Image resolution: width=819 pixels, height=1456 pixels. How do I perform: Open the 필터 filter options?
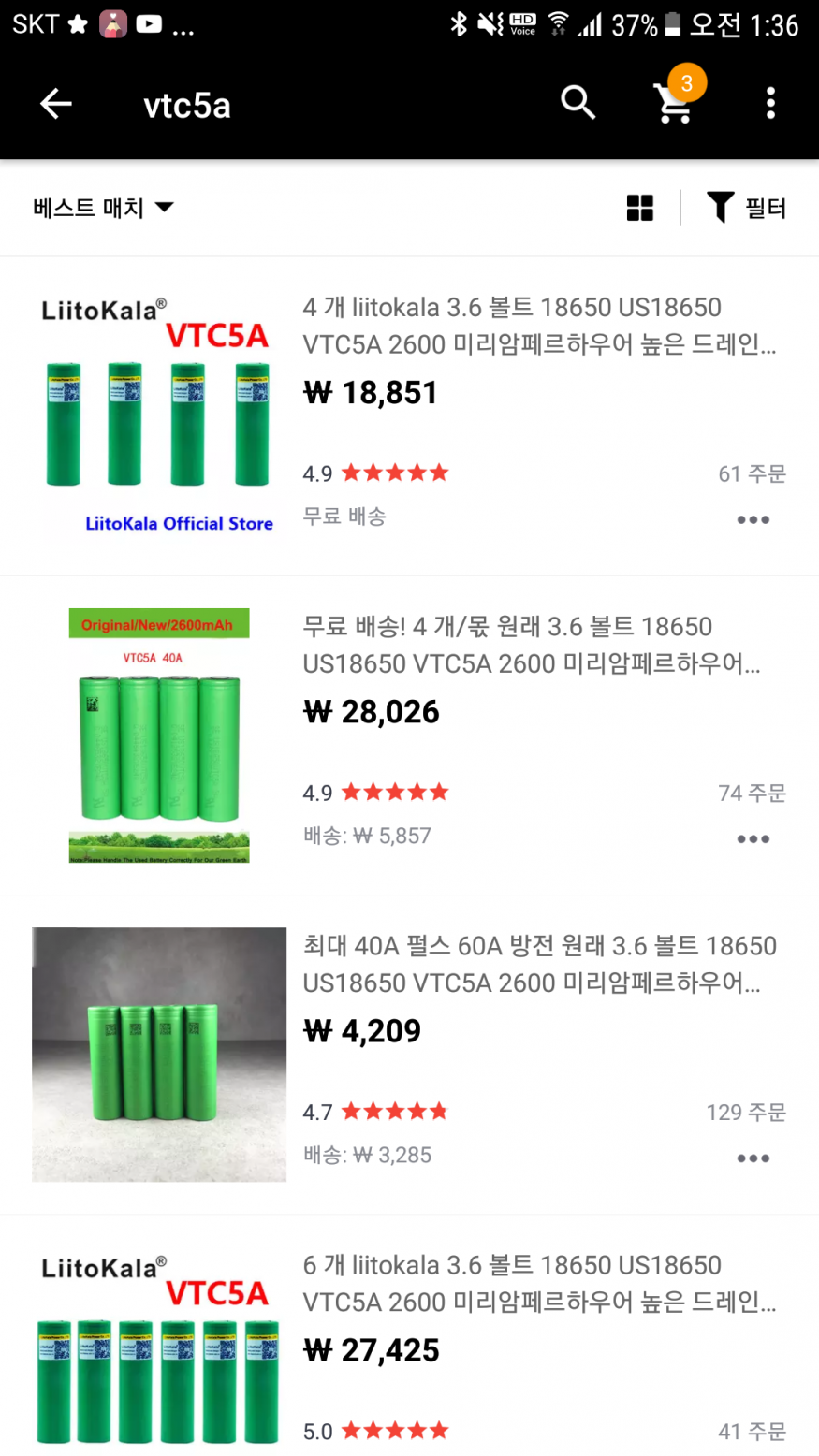coord(746,208)
